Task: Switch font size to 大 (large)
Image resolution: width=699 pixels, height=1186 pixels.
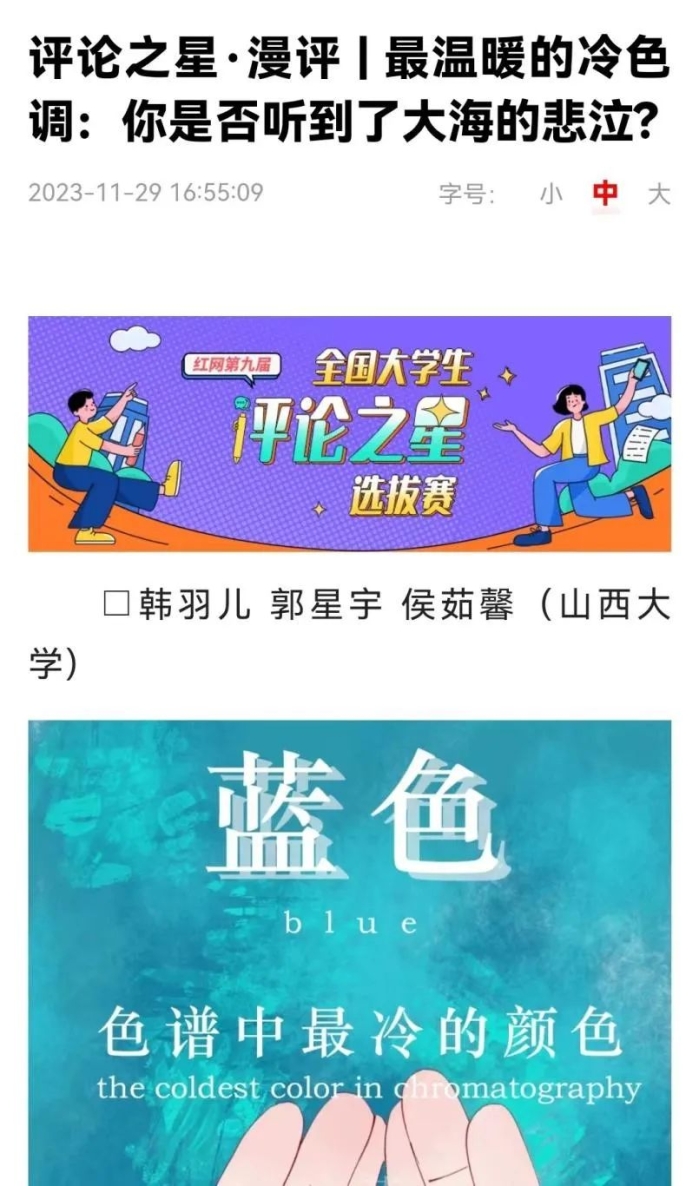Action: click(x=658, y=193)
